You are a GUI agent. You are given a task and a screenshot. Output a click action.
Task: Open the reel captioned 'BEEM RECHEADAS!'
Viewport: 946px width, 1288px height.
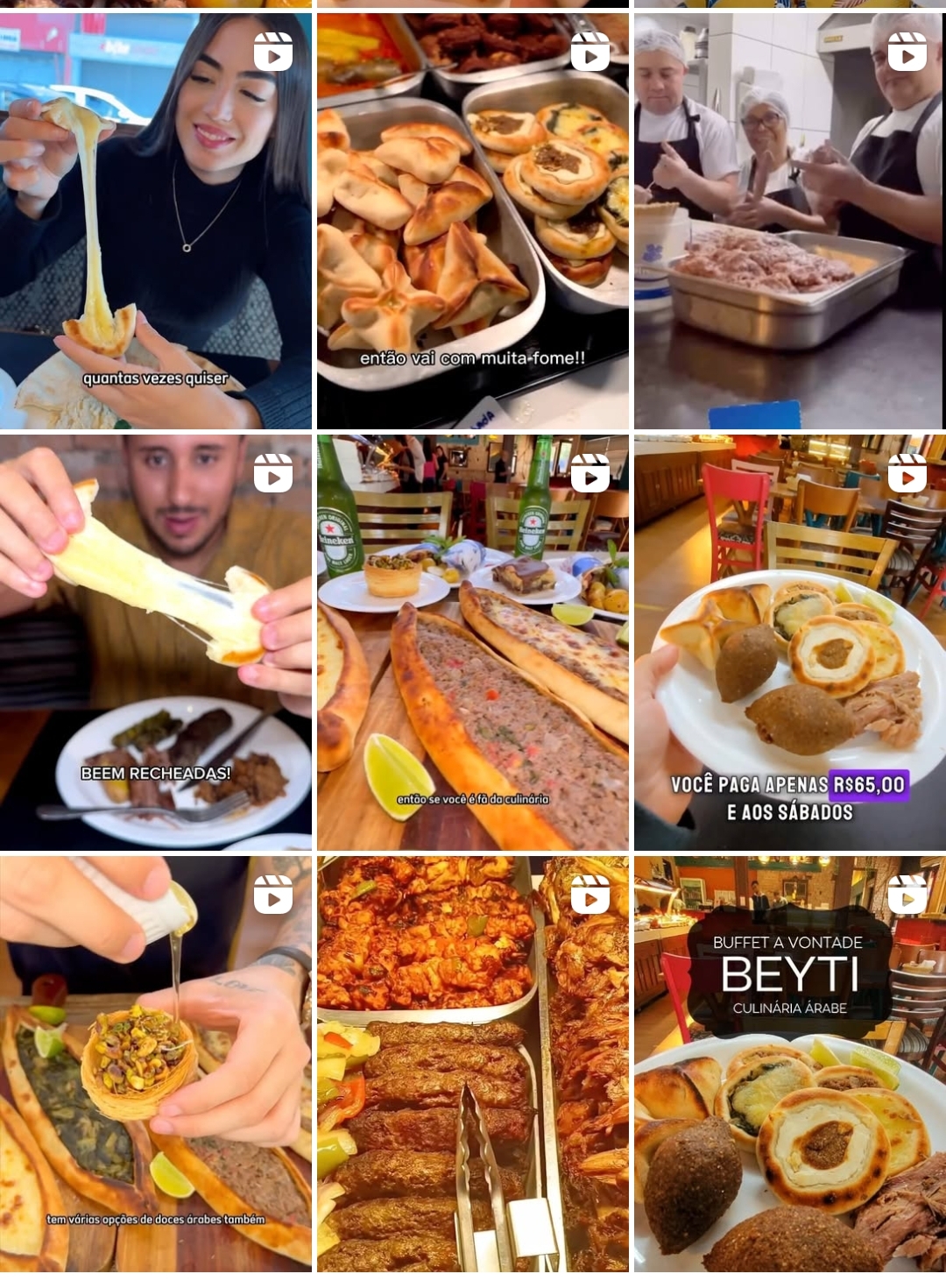(155, 642)
